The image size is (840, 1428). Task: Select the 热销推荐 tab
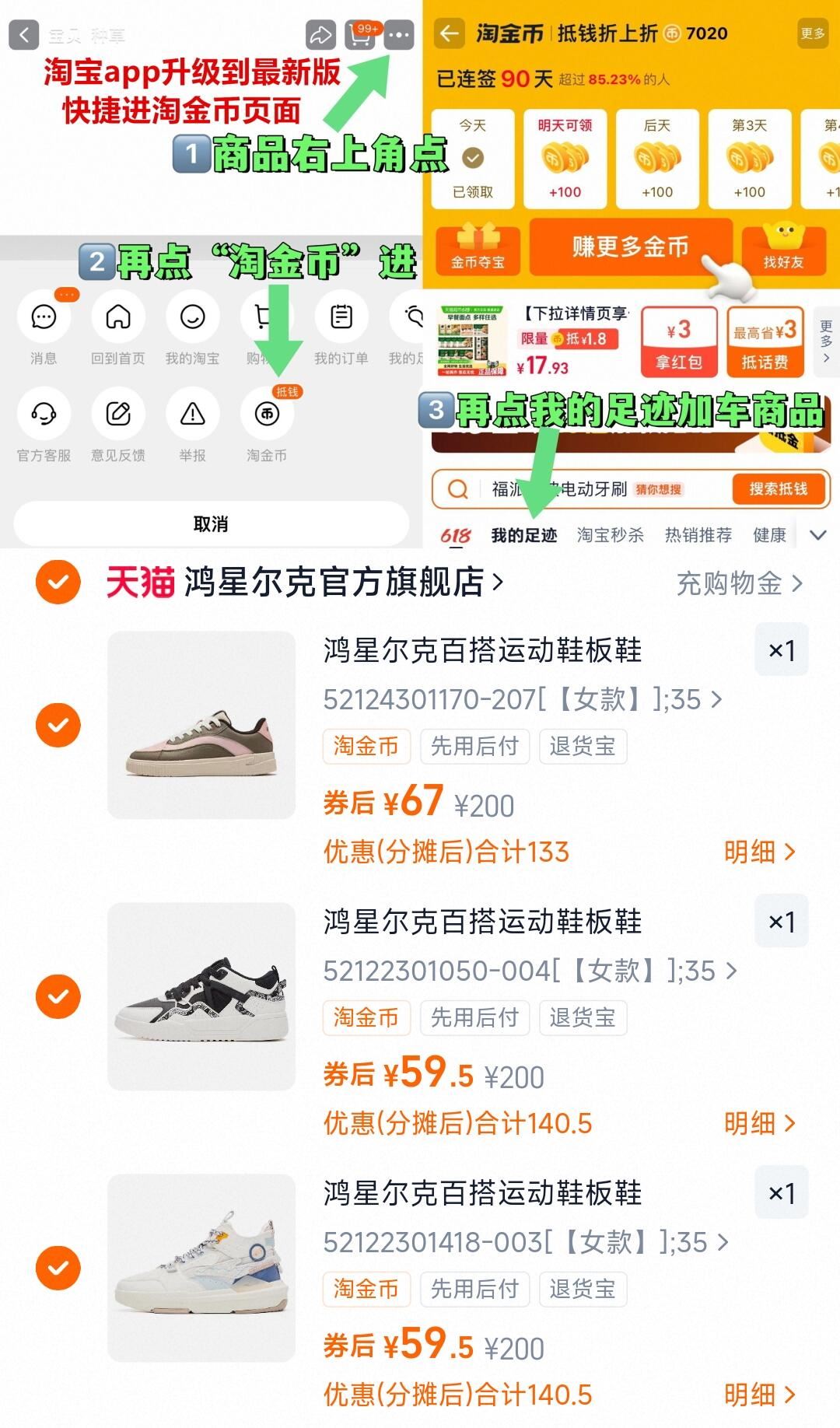point(698,534)
